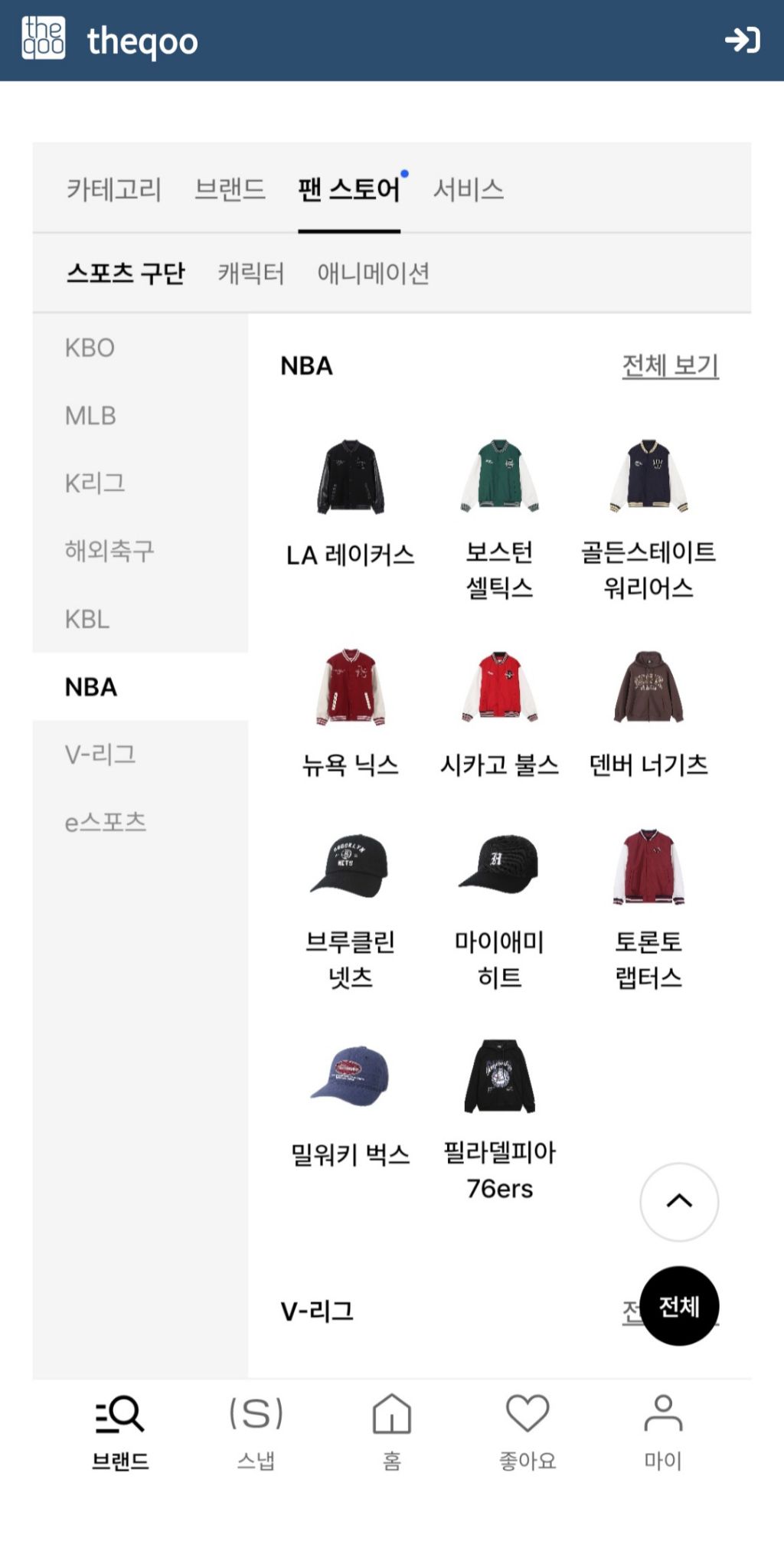Switch to the 카테고리 tab

[114, 189]
